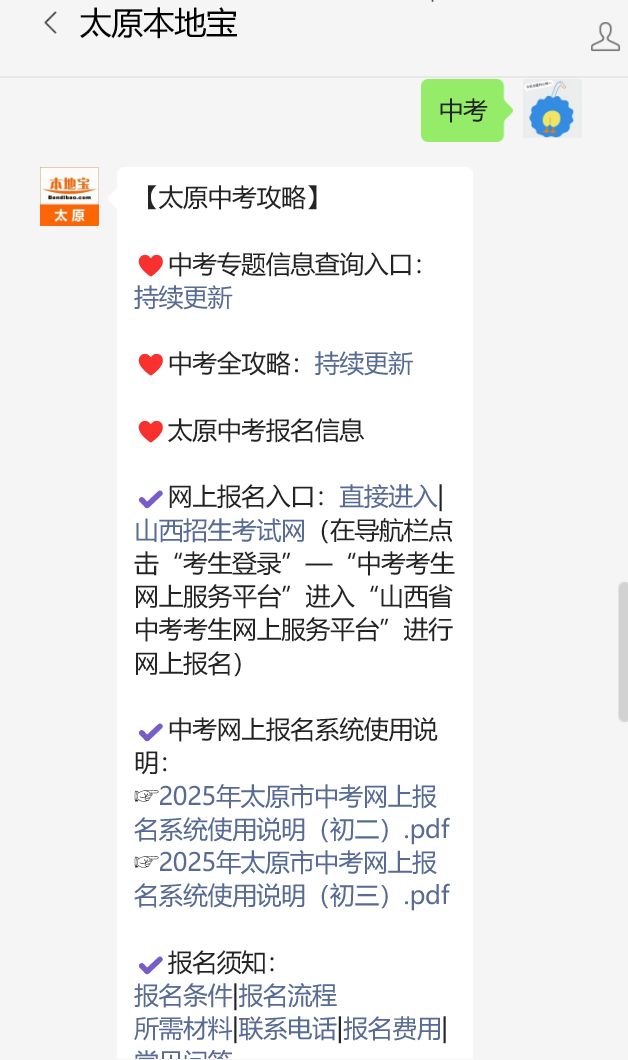Open 报名系统使用说明（初二）.pdf

coord(292,814)
